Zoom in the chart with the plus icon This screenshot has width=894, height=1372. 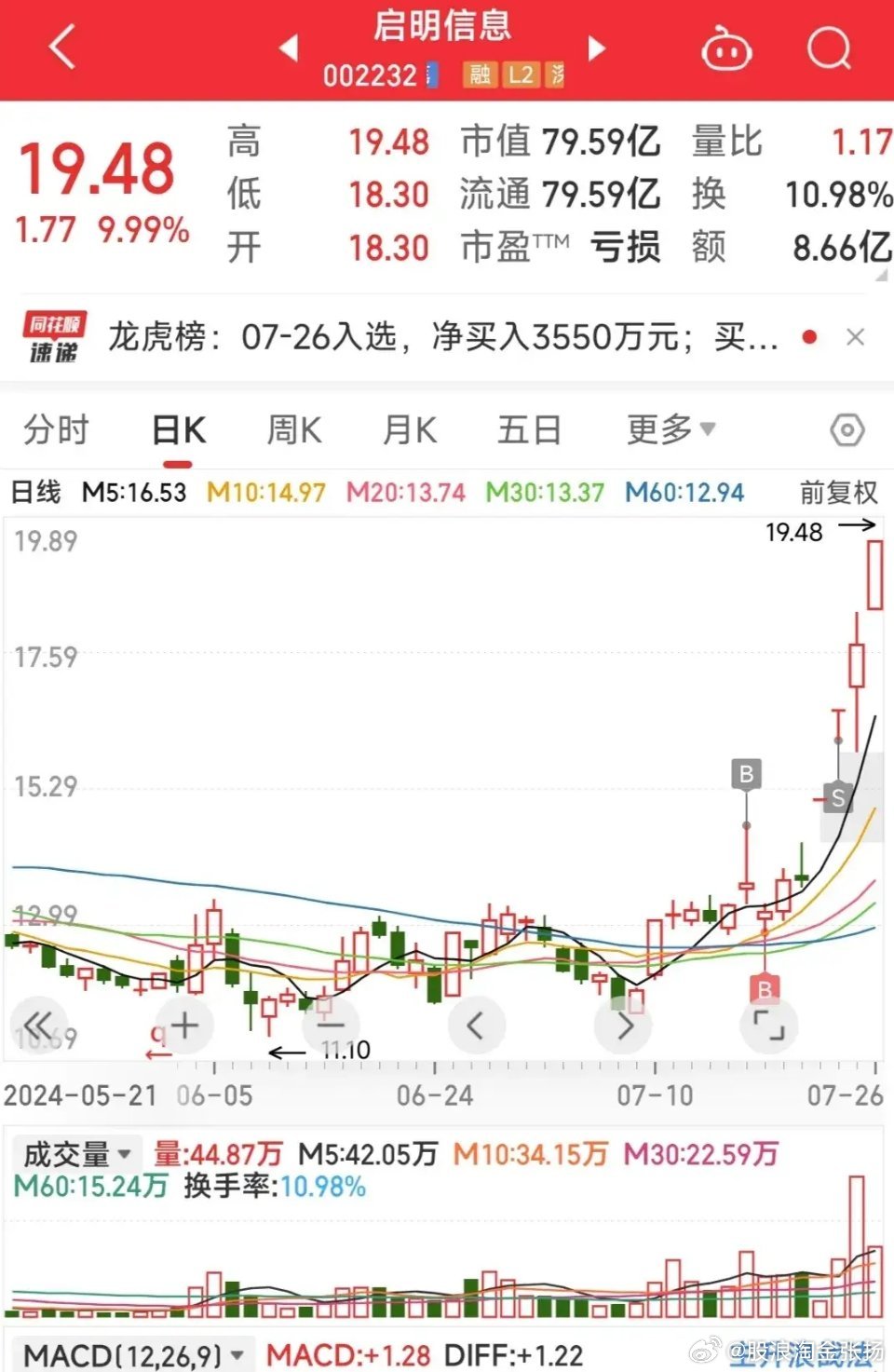(183, 1025)
